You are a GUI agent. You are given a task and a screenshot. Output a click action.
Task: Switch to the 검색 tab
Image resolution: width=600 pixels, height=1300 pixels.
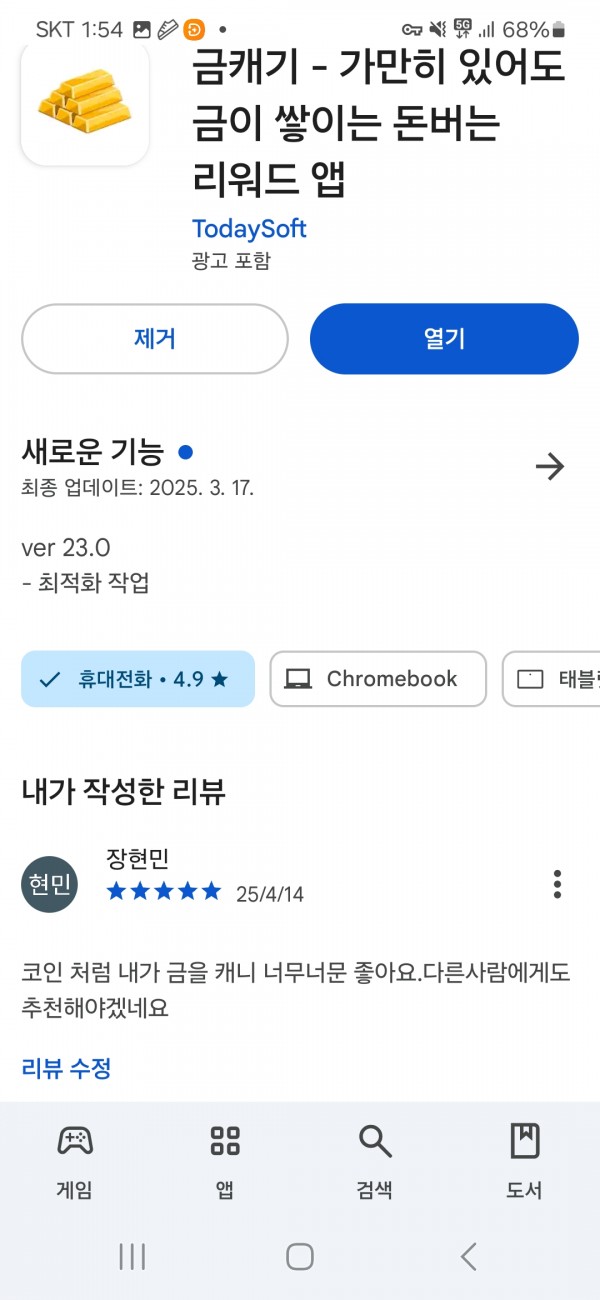(375, 1161)
